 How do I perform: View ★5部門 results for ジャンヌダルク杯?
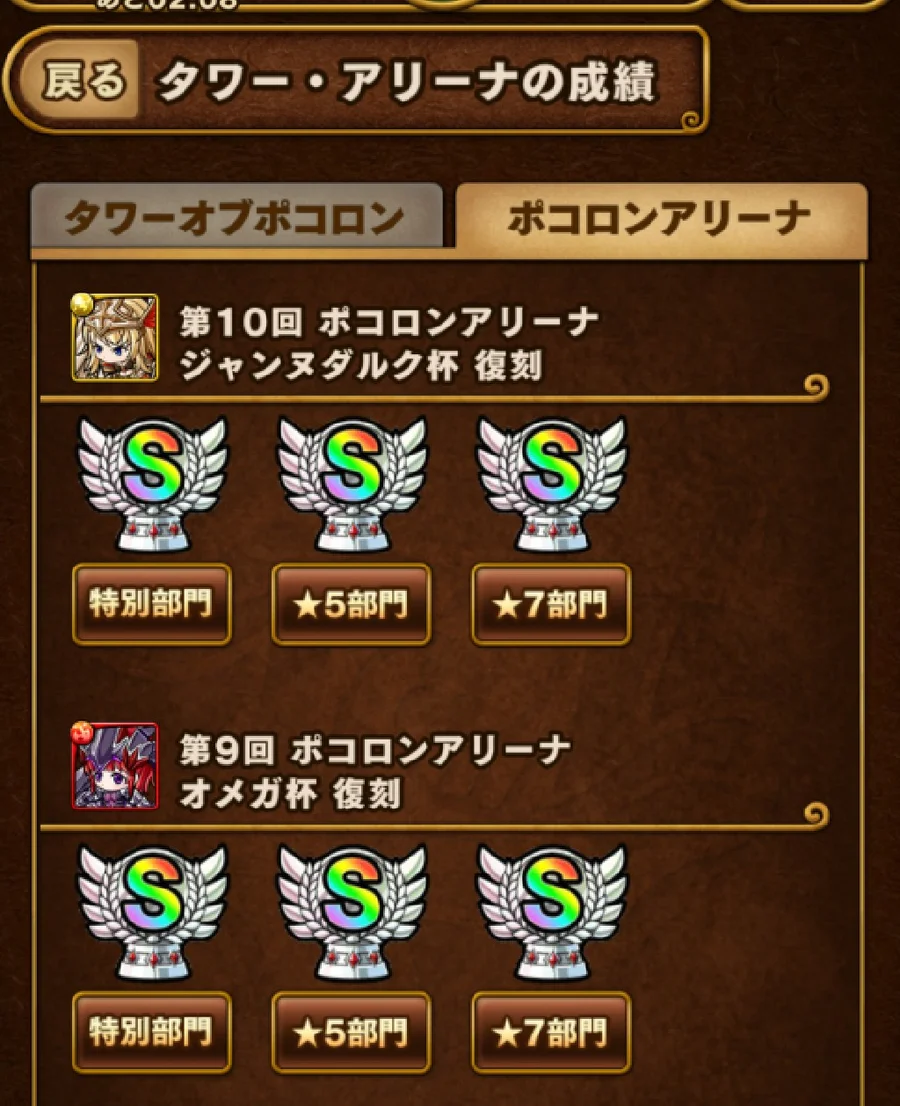click(351, 605)
